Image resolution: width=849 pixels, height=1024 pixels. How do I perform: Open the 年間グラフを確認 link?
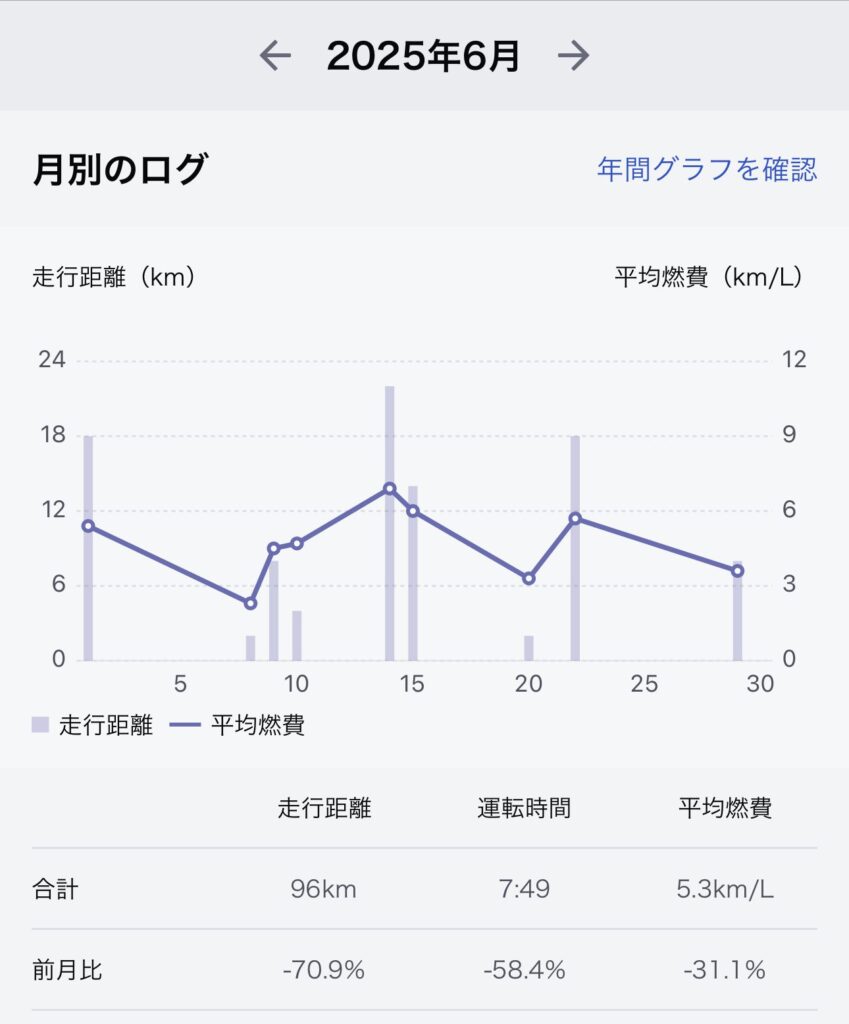706,169
